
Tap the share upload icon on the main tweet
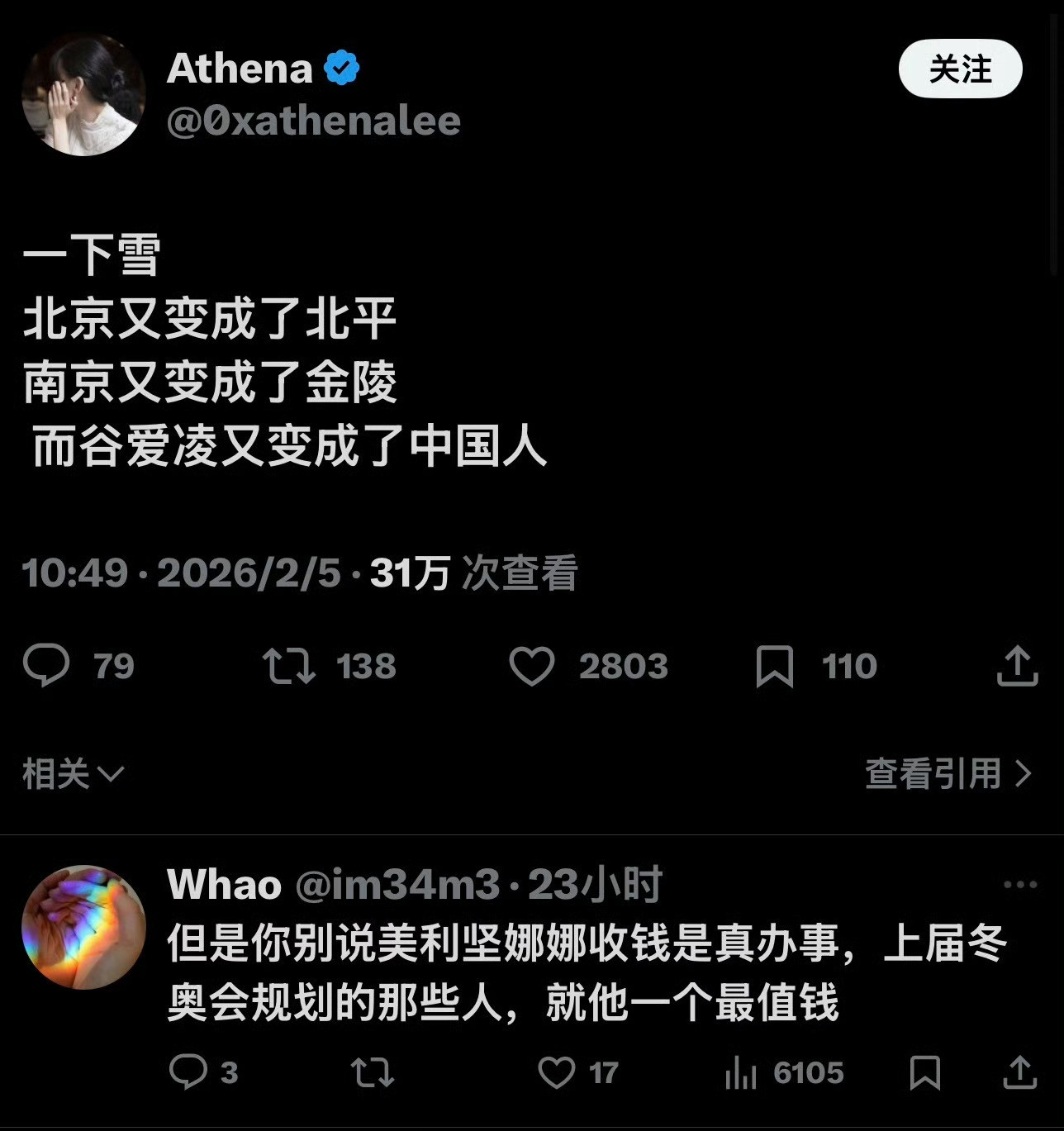click(x=1015, y=666)
